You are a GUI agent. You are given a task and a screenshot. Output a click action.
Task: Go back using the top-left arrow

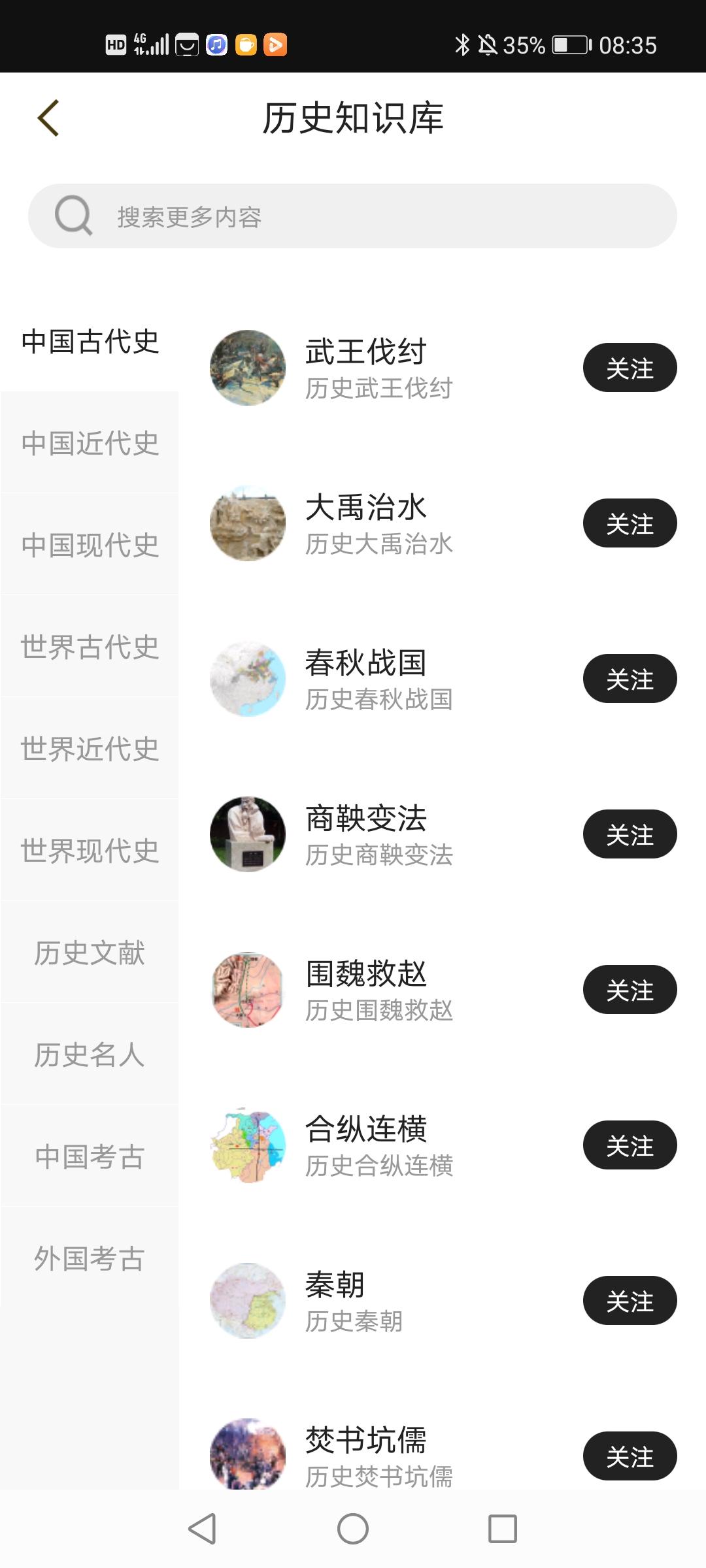(x=48, y=118)
